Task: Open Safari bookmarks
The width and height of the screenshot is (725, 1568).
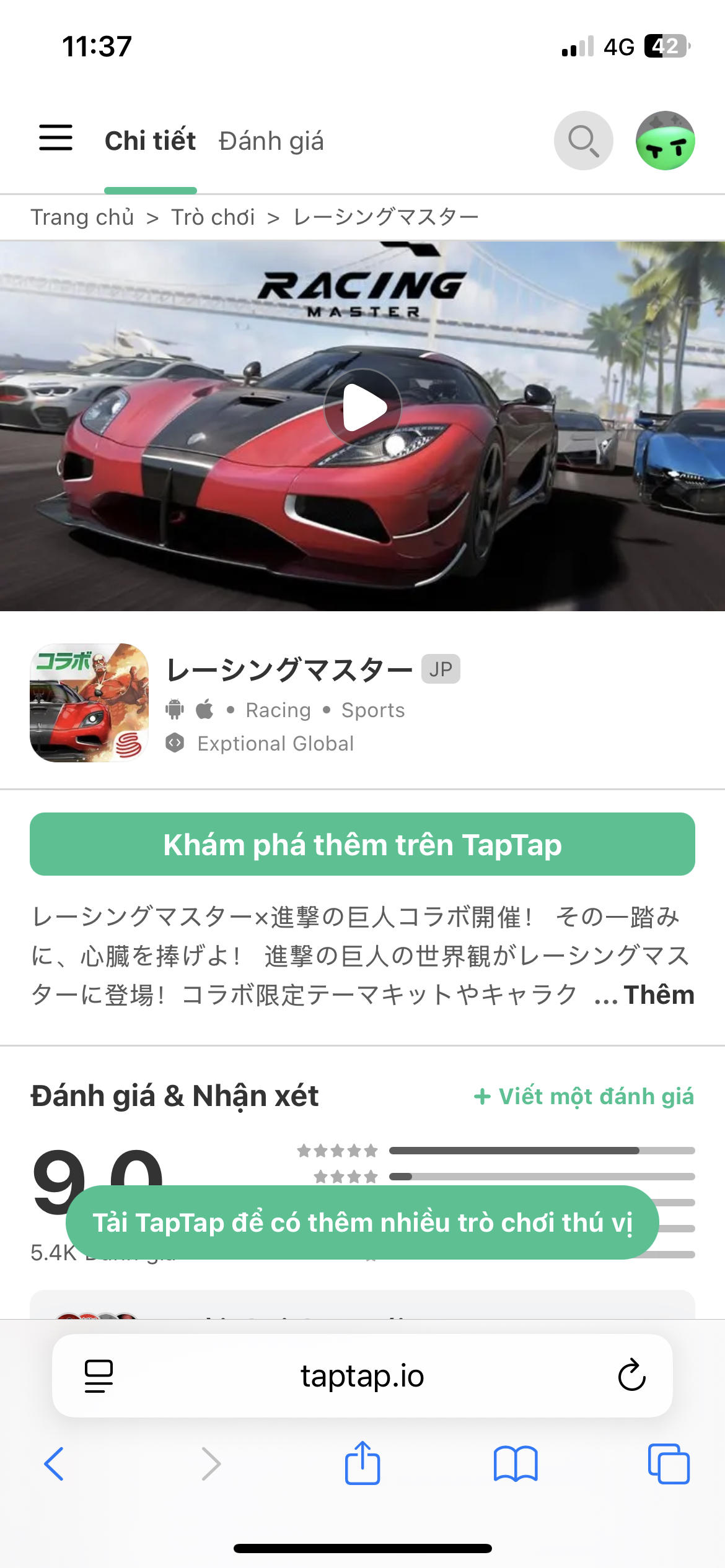Action: pos(516,1464)
